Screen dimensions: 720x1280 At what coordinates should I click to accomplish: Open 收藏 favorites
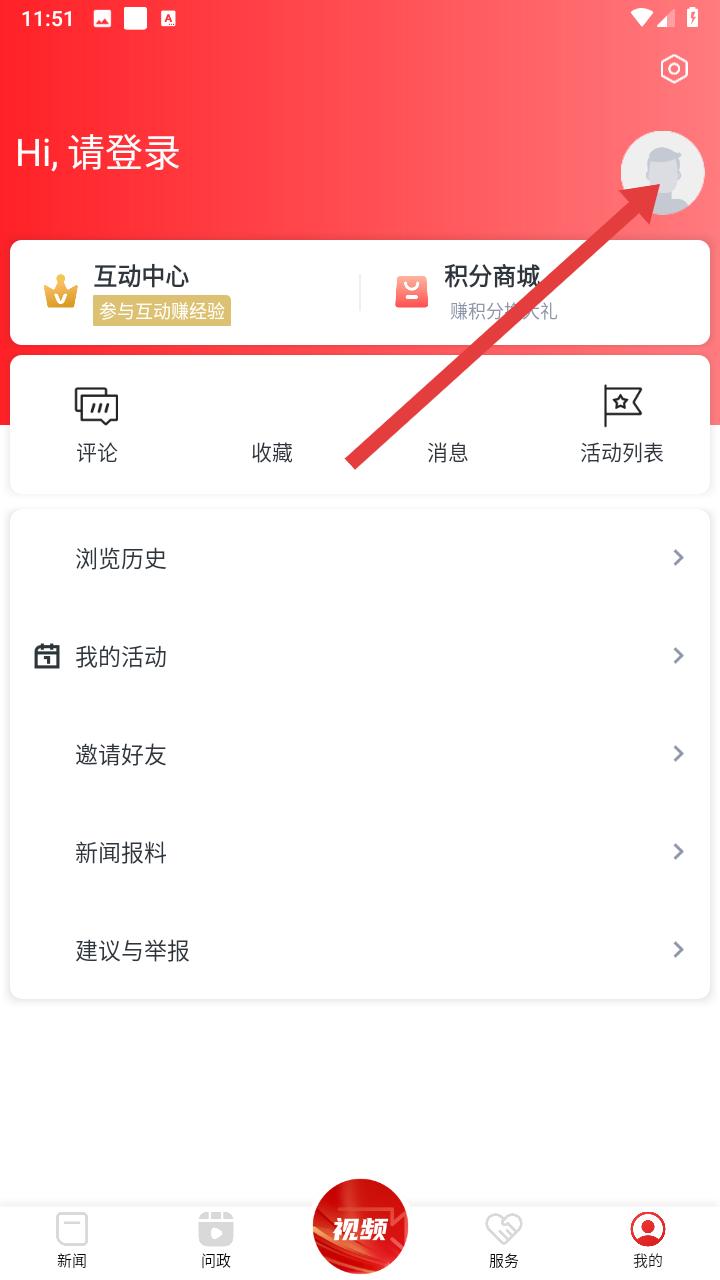click(x=272, y=425)
